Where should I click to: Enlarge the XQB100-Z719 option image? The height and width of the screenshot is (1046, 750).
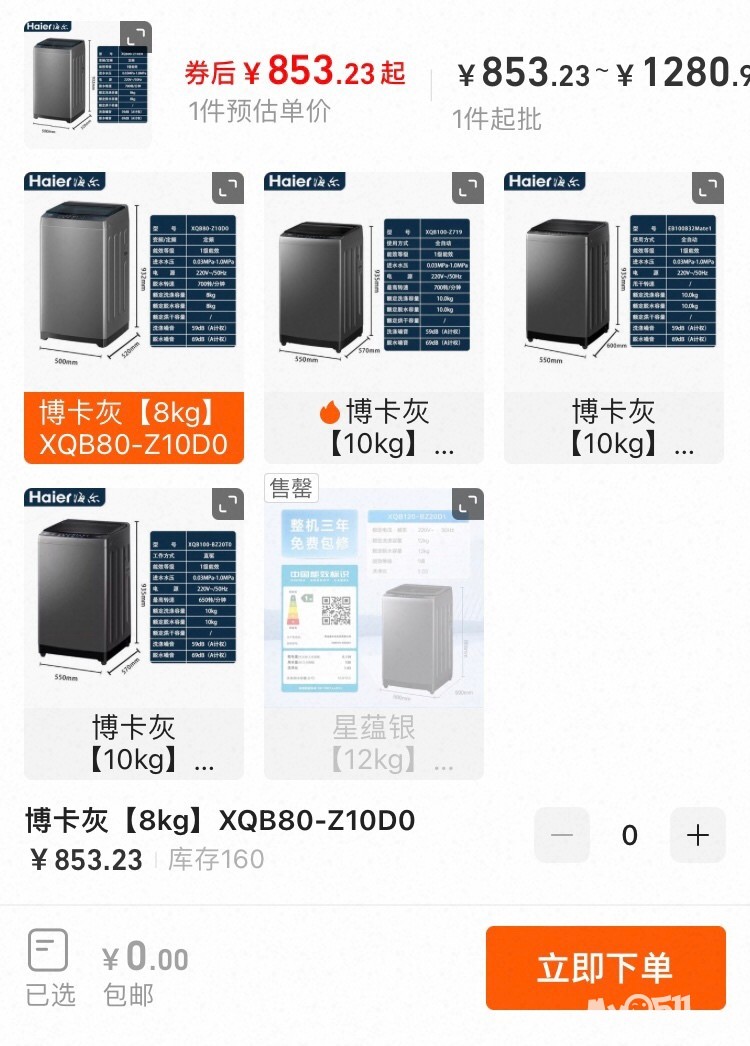[x=468, y=188]
